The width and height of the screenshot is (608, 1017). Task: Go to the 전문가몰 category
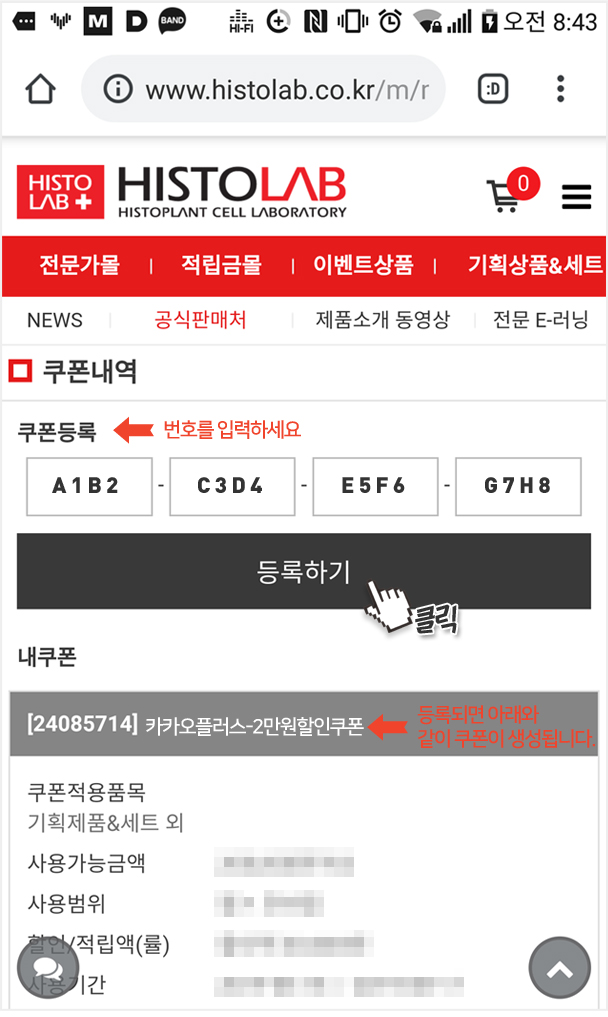[x=79, y=265]
